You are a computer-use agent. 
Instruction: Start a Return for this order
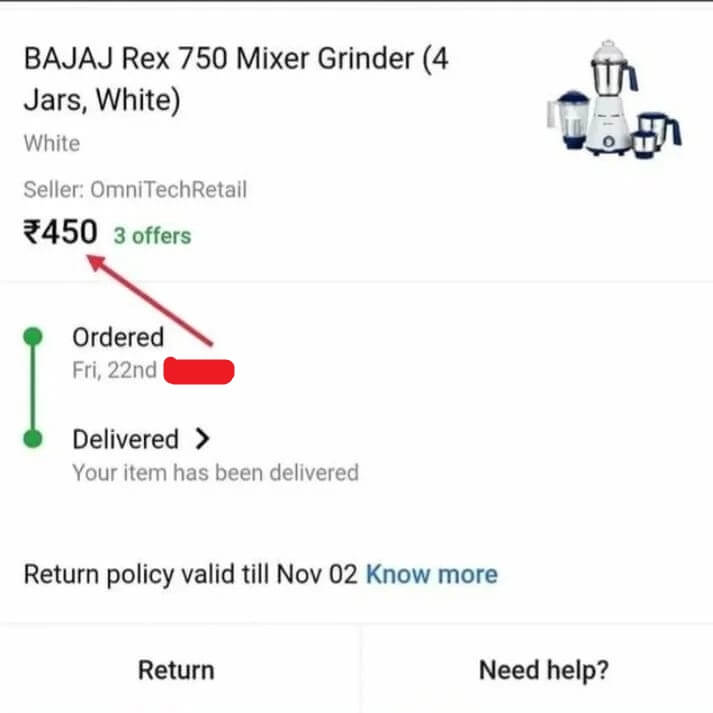[176, 669]
